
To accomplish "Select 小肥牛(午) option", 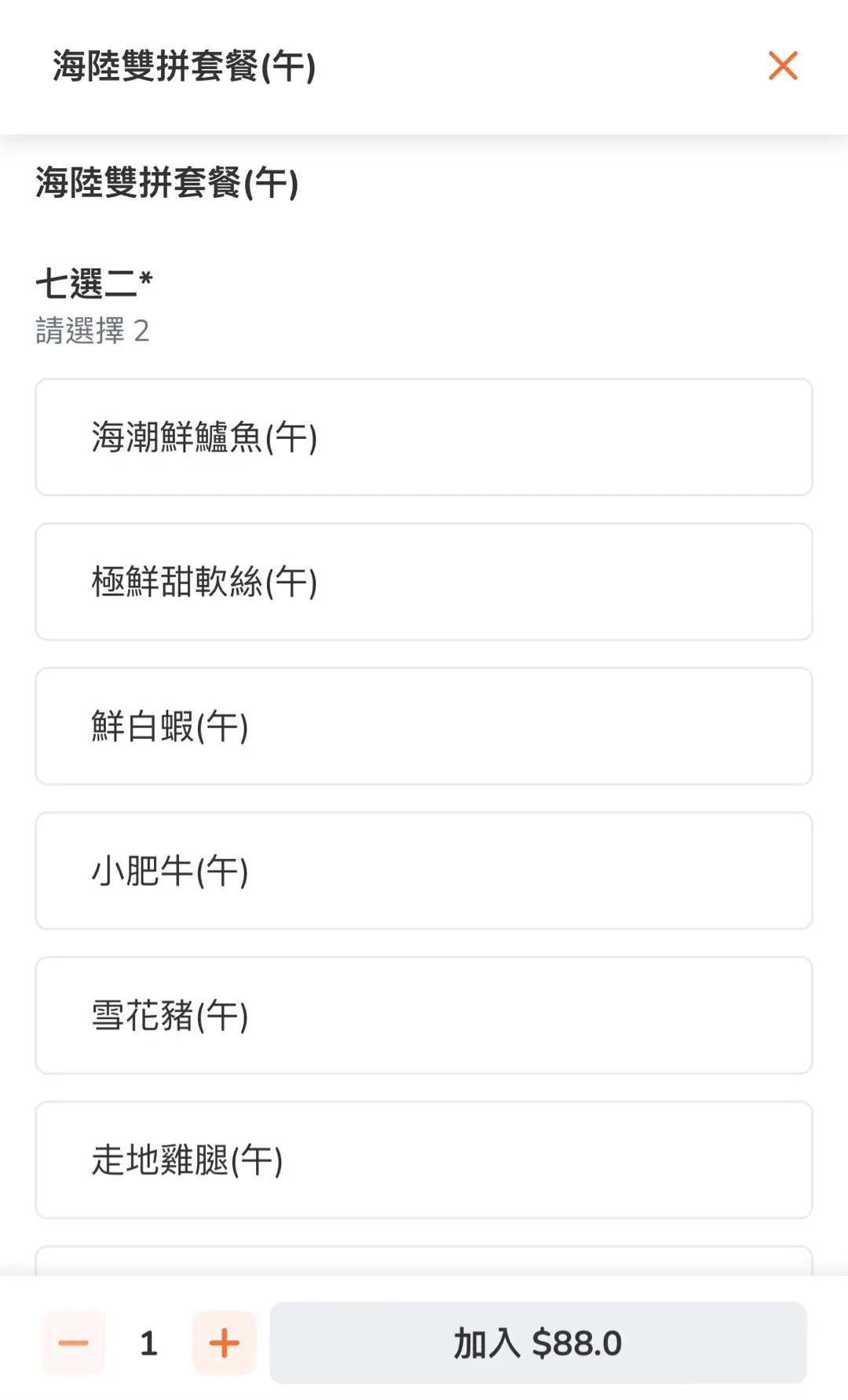I will tap(424, 871).
